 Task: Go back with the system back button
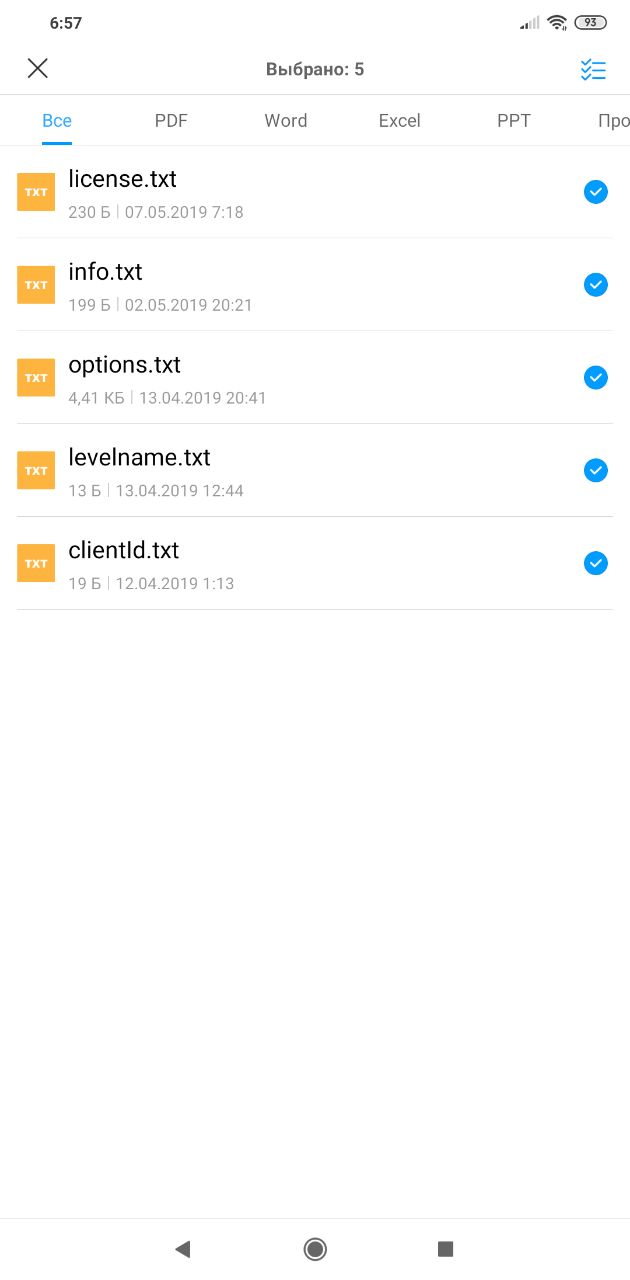click(182, 1248)
